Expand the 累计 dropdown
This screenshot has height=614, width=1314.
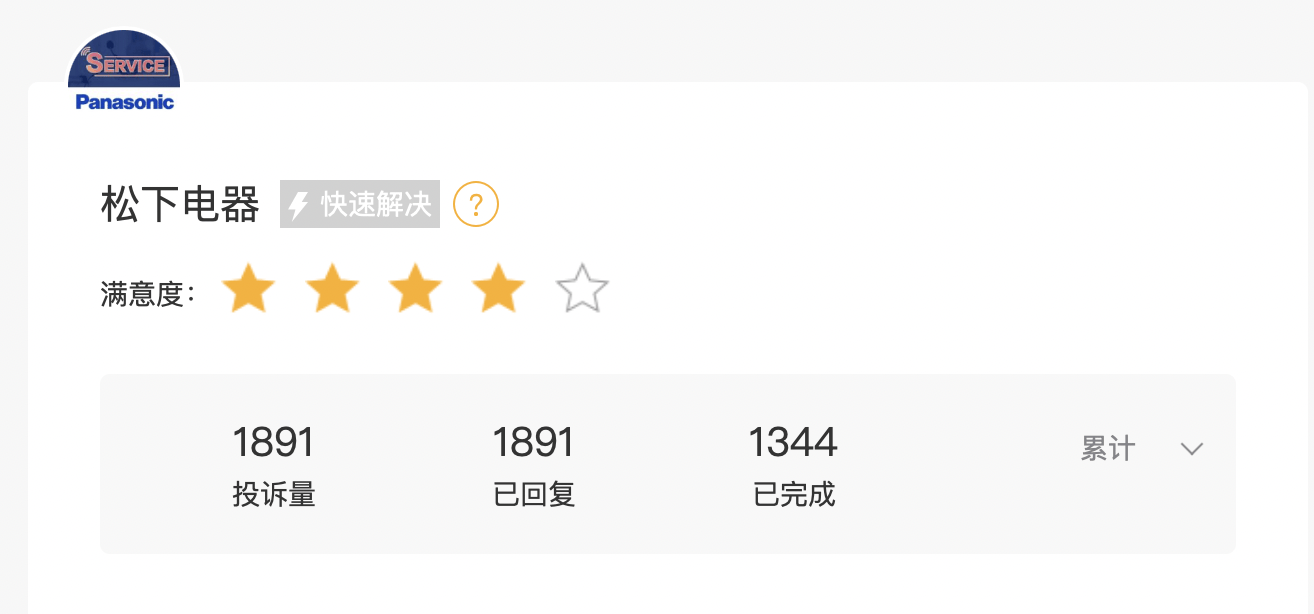tap(1190, 448)
